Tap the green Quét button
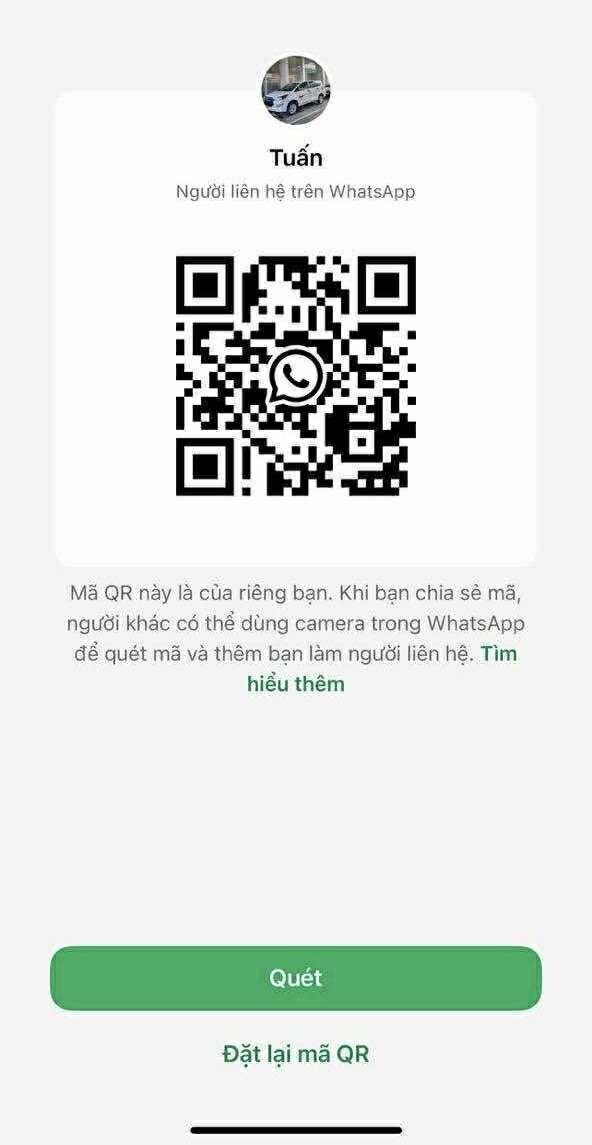The width and height of the screenshot is (592, 1145). [296, 978]
